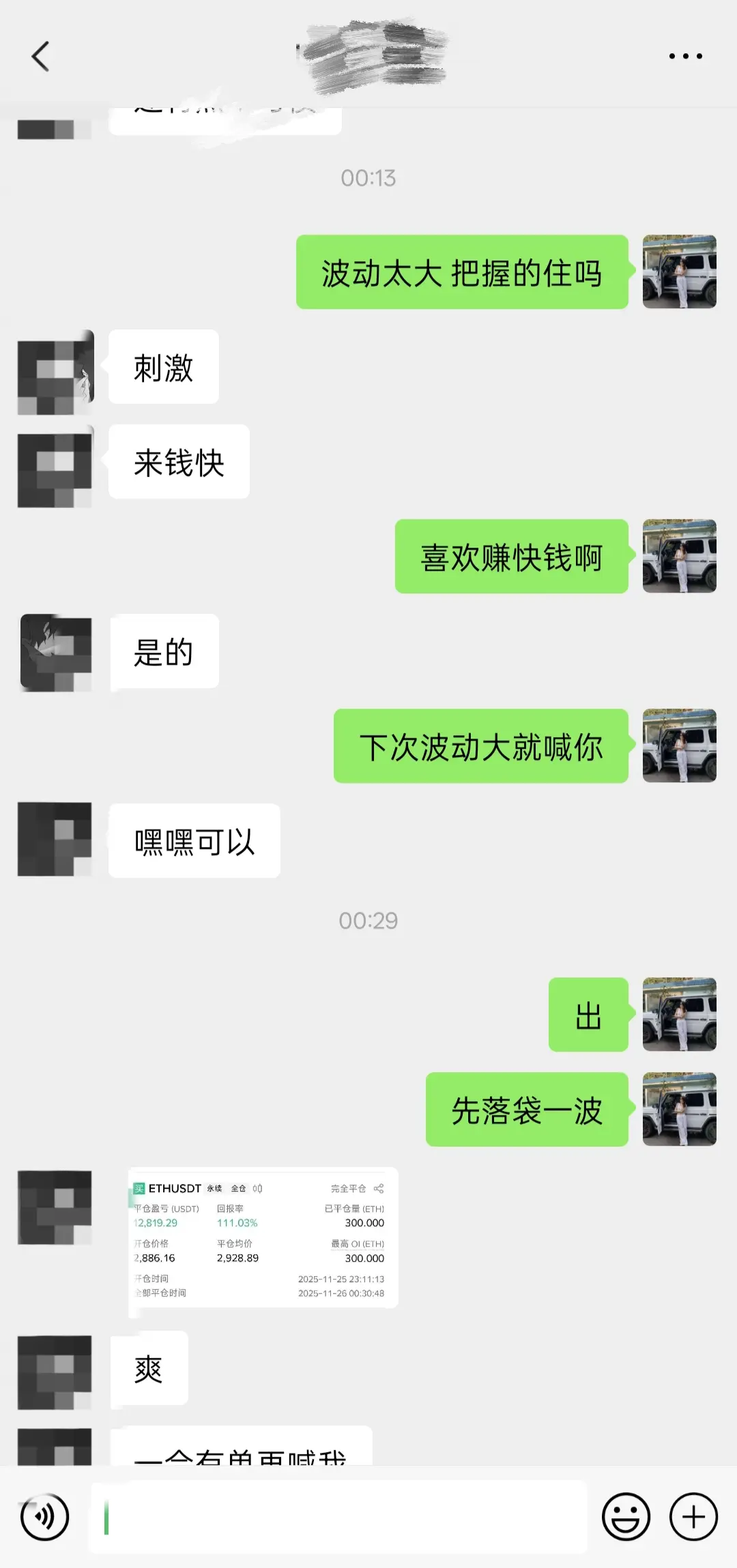Open the attachment plus menu

(x=692, y=1515)
